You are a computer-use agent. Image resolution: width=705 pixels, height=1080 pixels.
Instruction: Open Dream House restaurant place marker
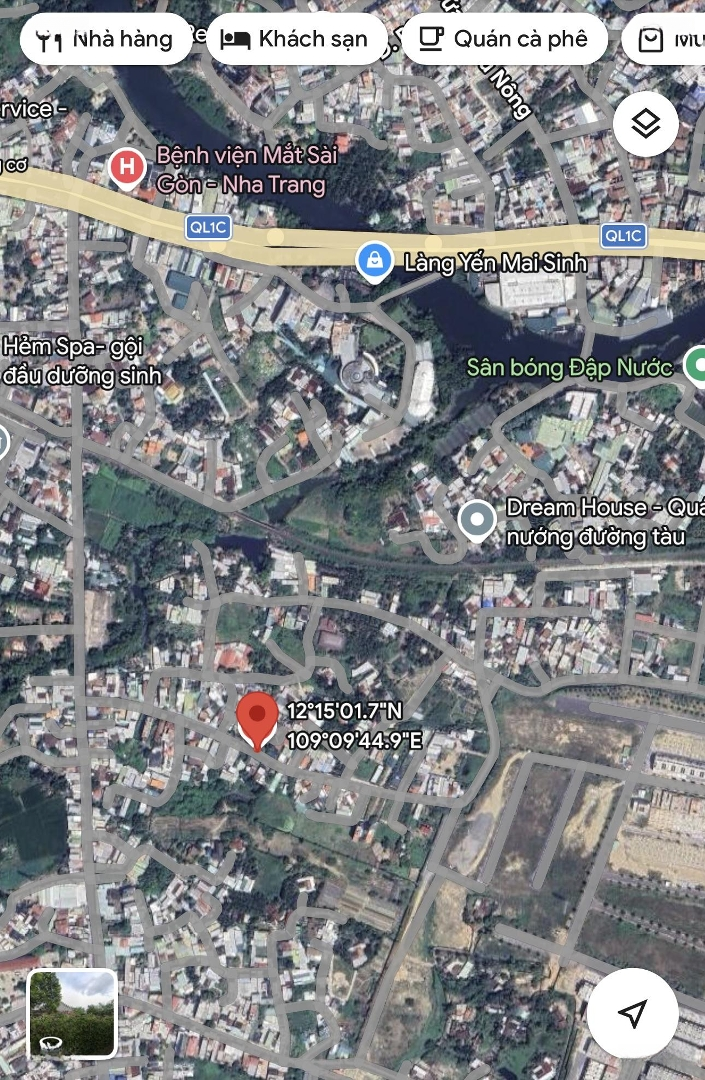pos(477,520)
